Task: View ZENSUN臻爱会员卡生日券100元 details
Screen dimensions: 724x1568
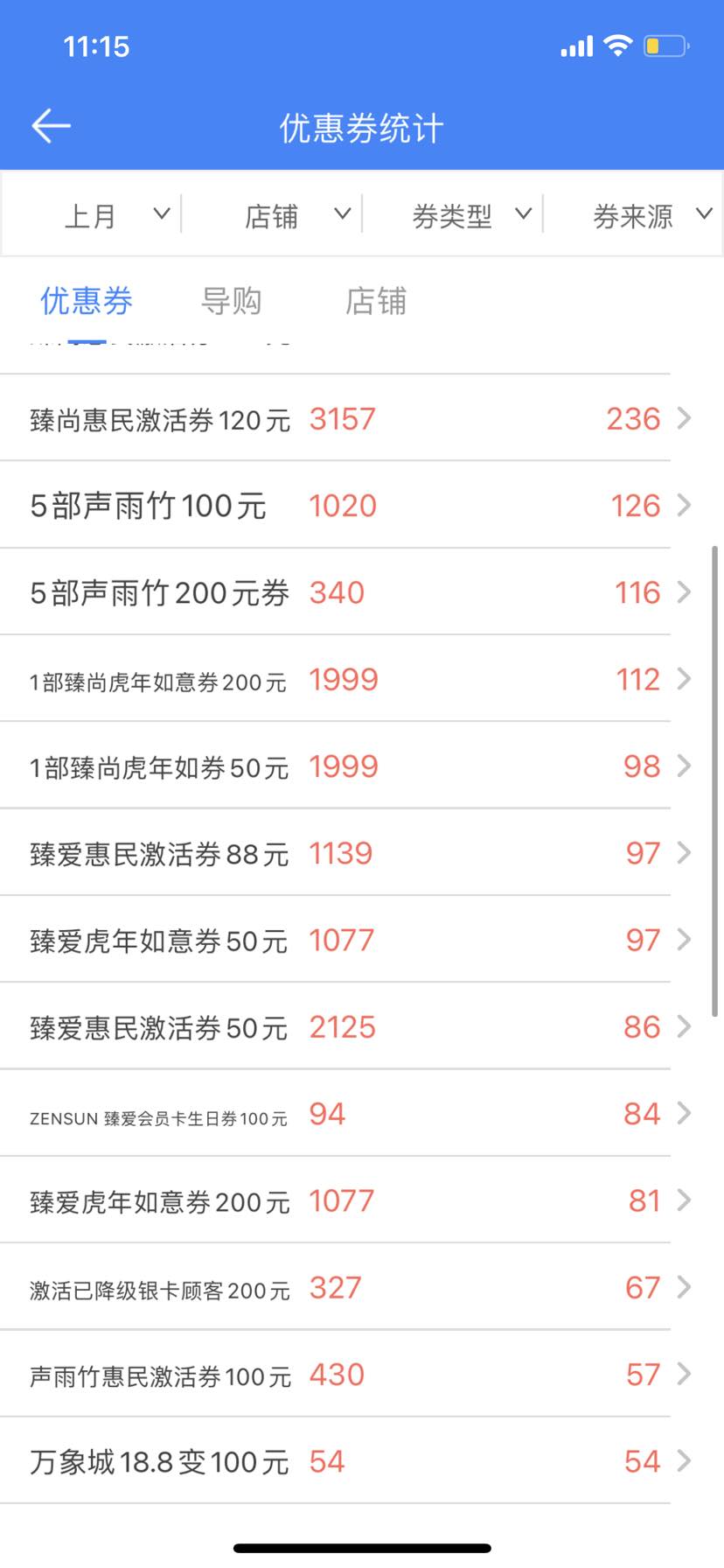Action: [350, 1114]
